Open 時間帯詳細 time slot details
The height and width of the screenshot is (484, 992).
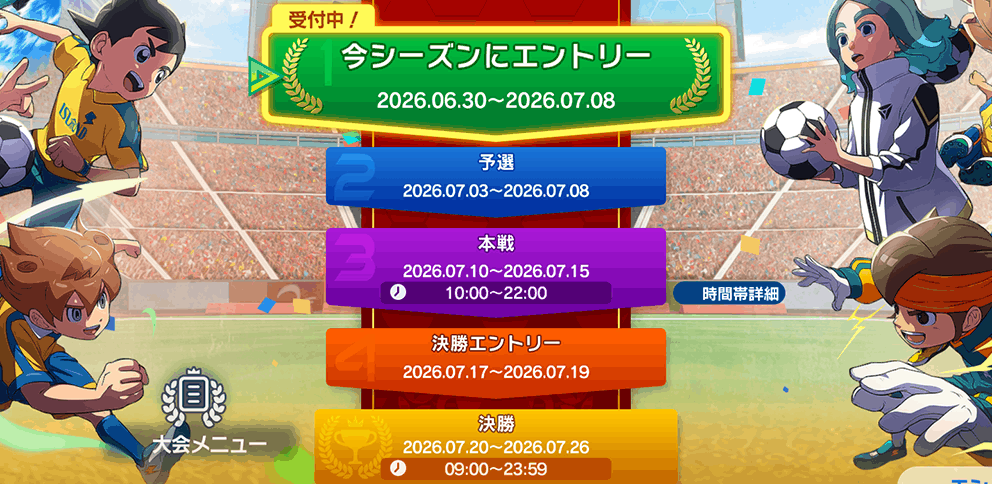pos(729,294)
